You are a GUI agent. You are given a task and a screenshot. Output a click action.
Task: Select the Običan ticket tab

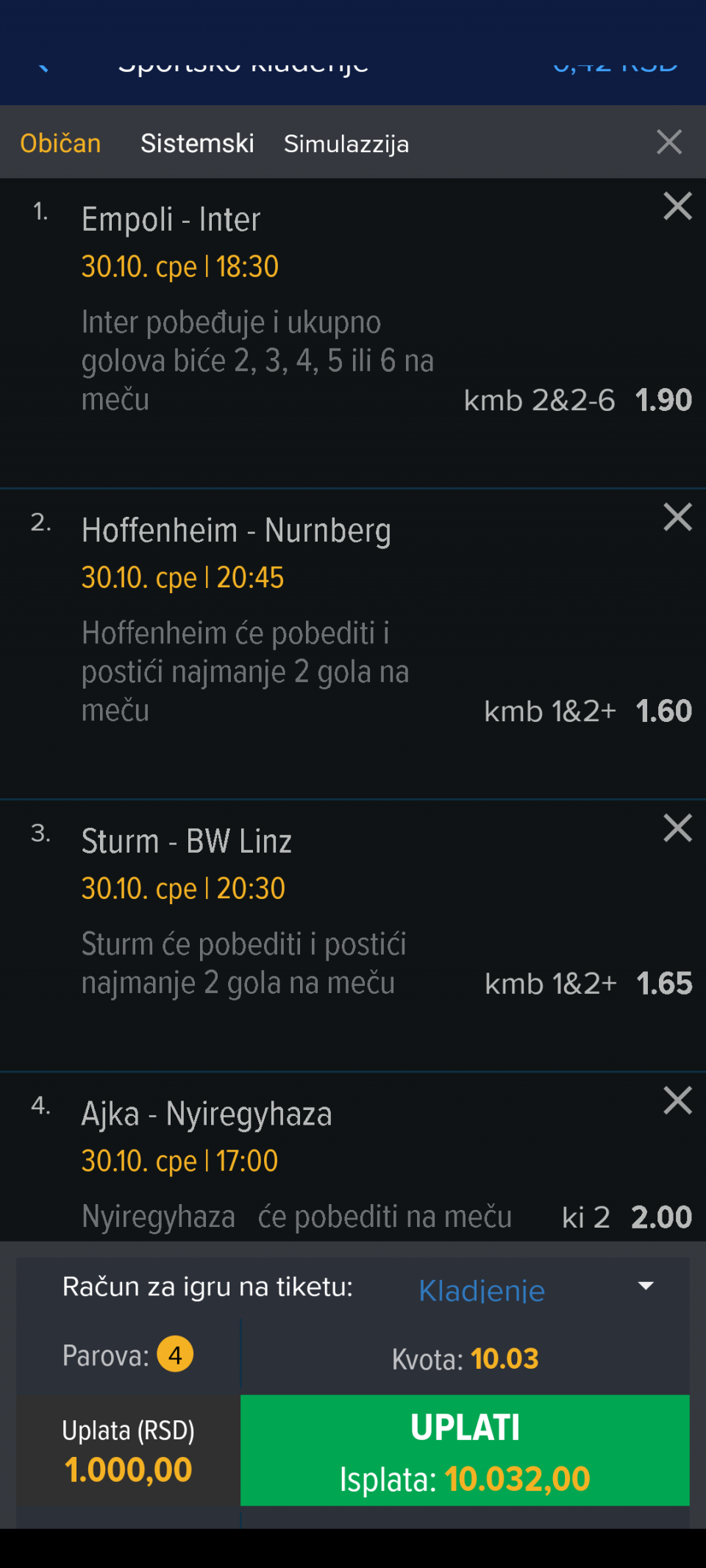point(60,143)
